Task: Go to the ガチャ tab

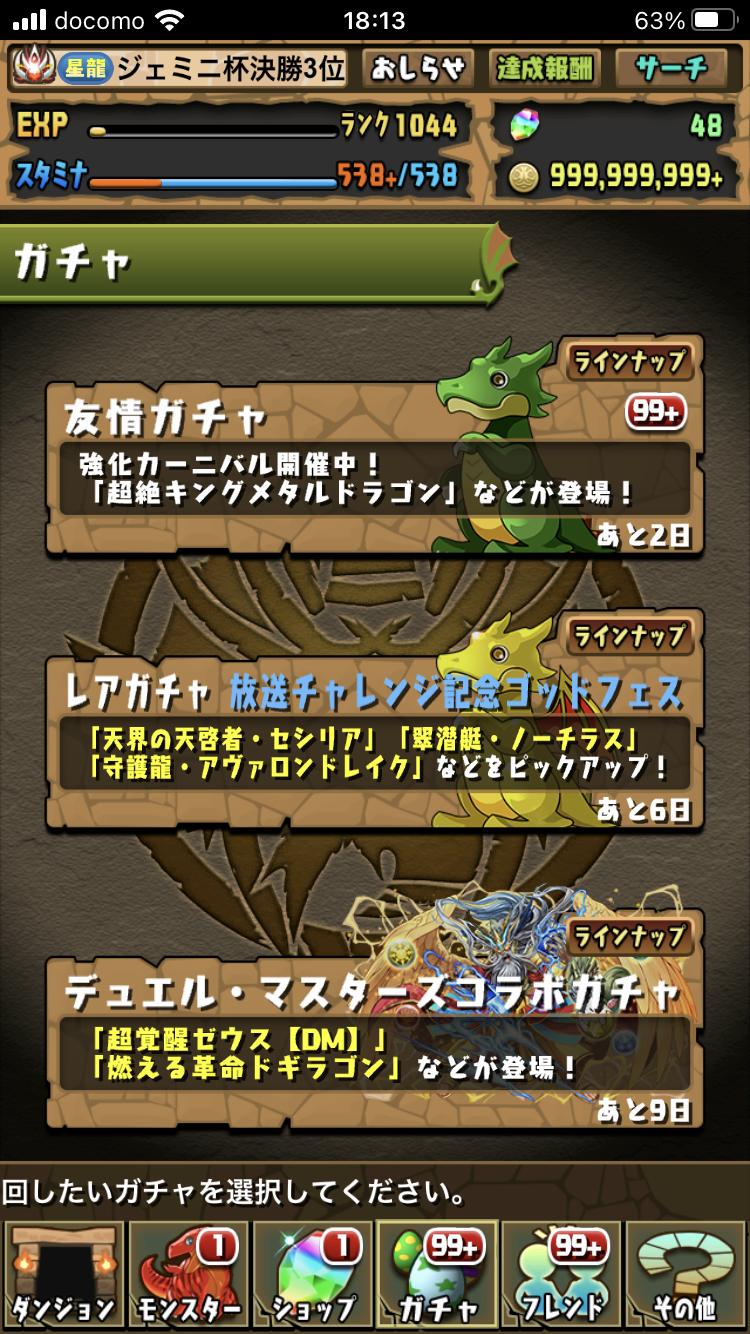Action: tap(437, 1276)
